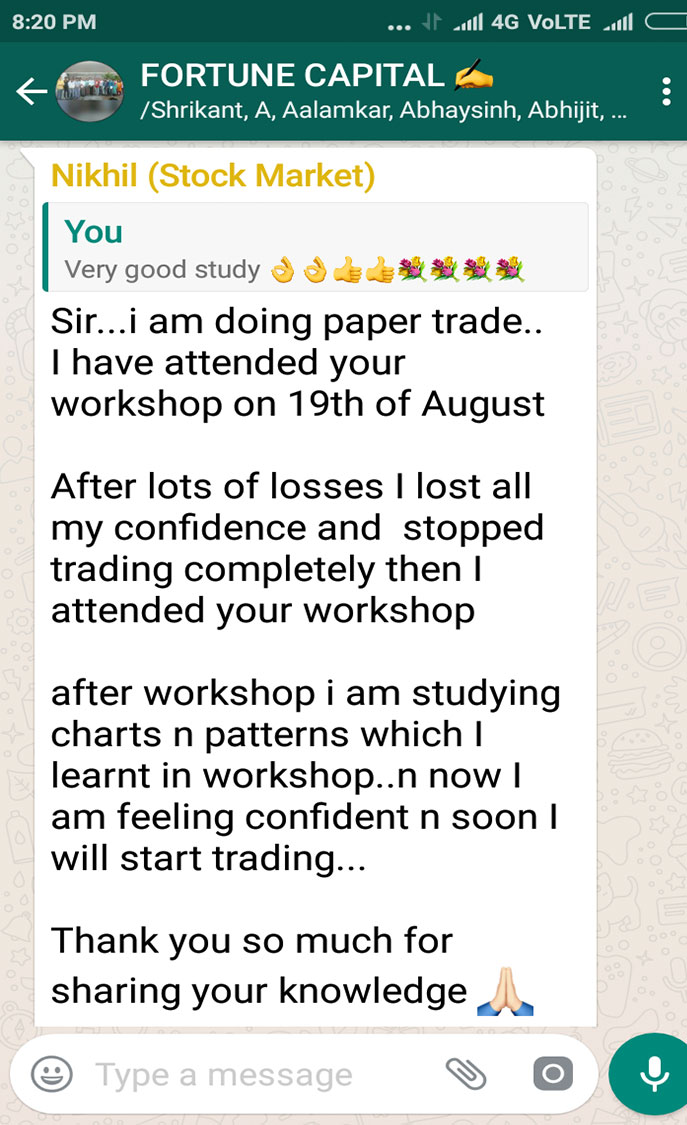The height and width of the screenshot is (1125, 687).
Task: Tap the microphone voice message button
Action: (653, 1074)
